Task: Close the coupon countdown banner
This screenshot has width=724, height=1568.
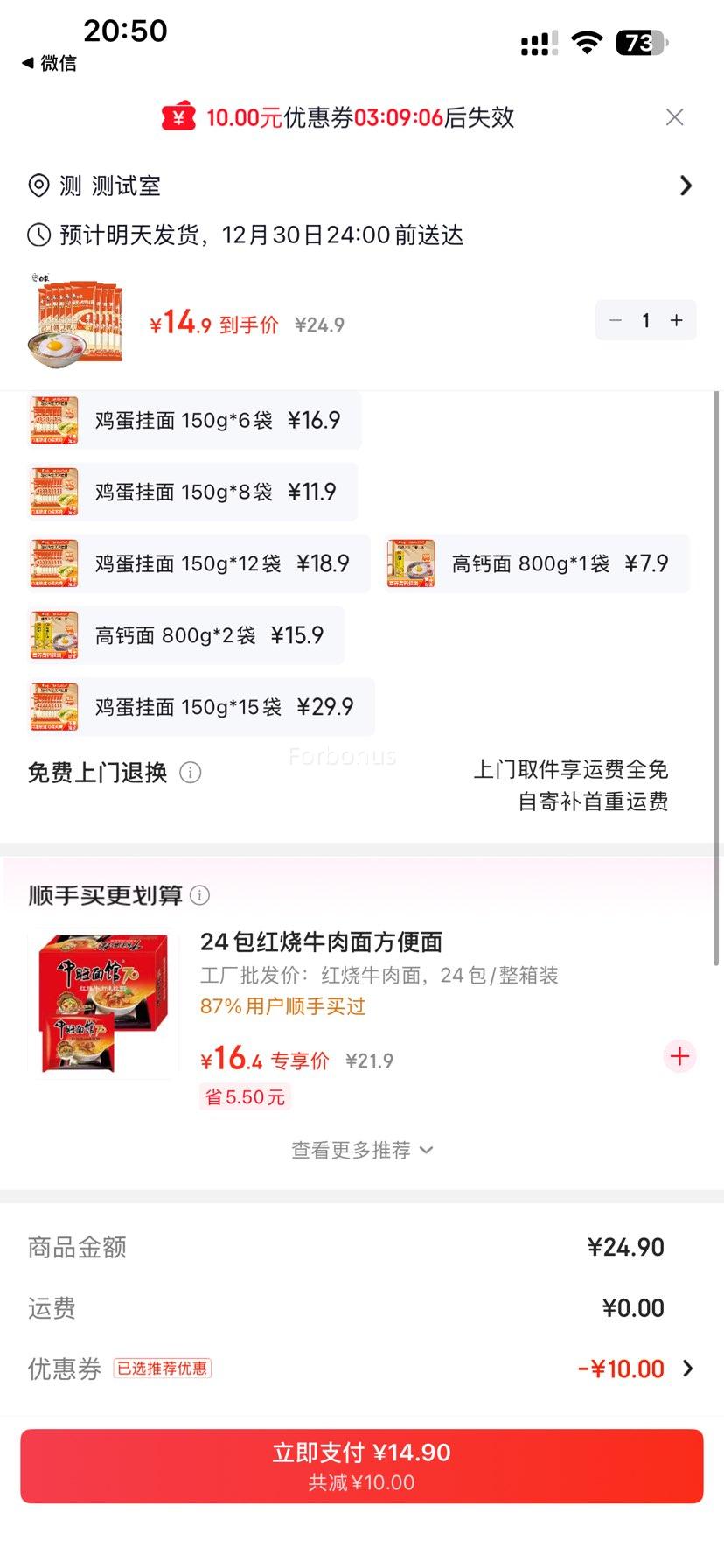Action: coord(674,116)
